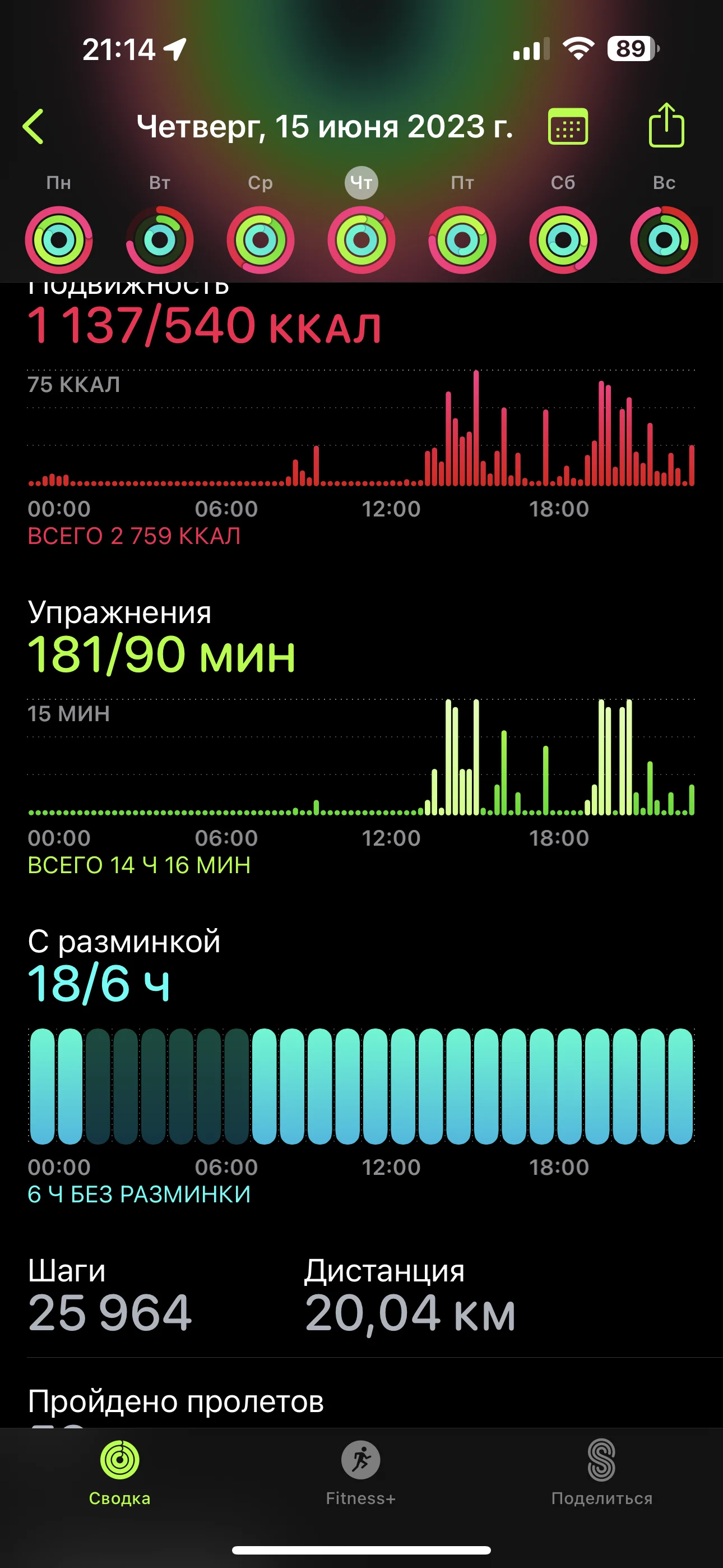Select Wednesday (Ср) activity rings
723x1568 pixels.
pyautogui.click(x=261, y=239)
